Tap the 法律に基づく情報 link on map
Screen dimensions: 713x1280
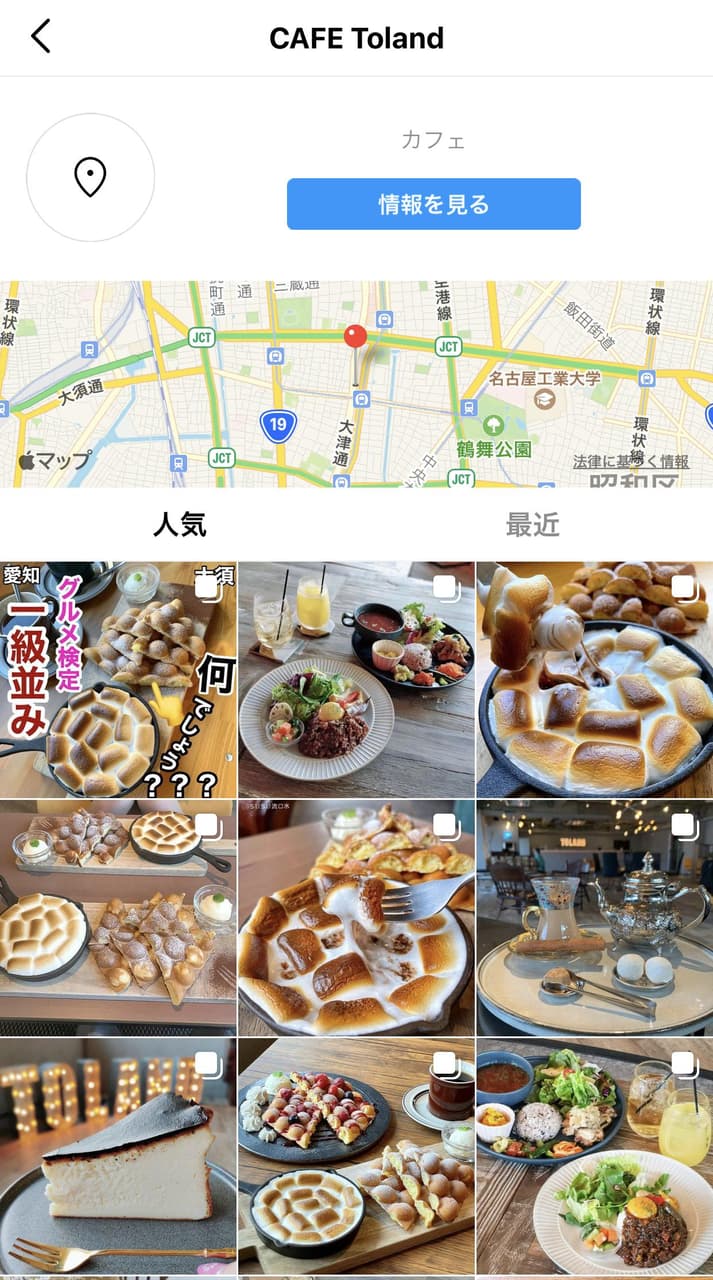point(631,462)
